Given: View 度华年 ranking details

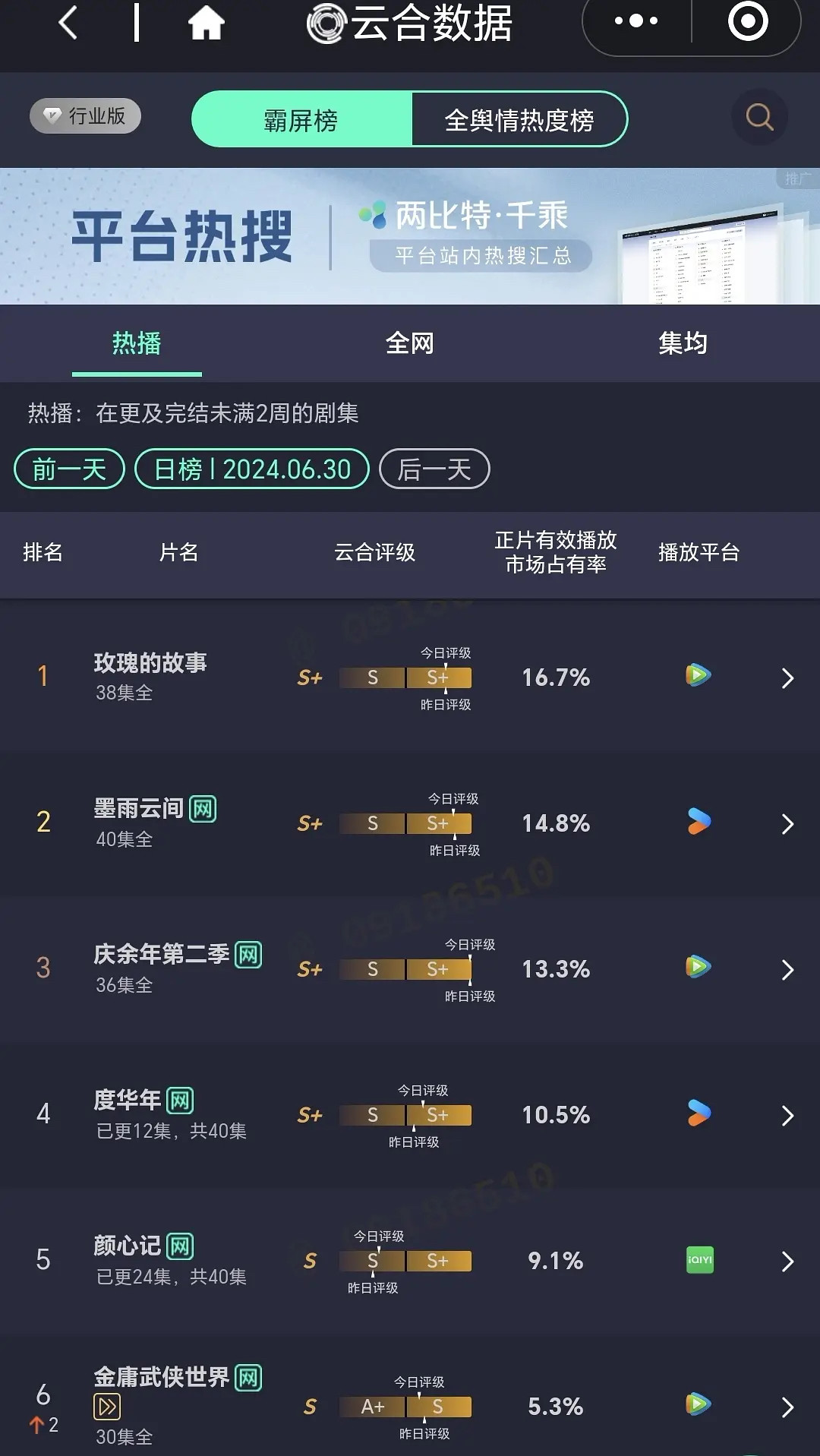Looking at the screenshot, I should coord(410,1115).
